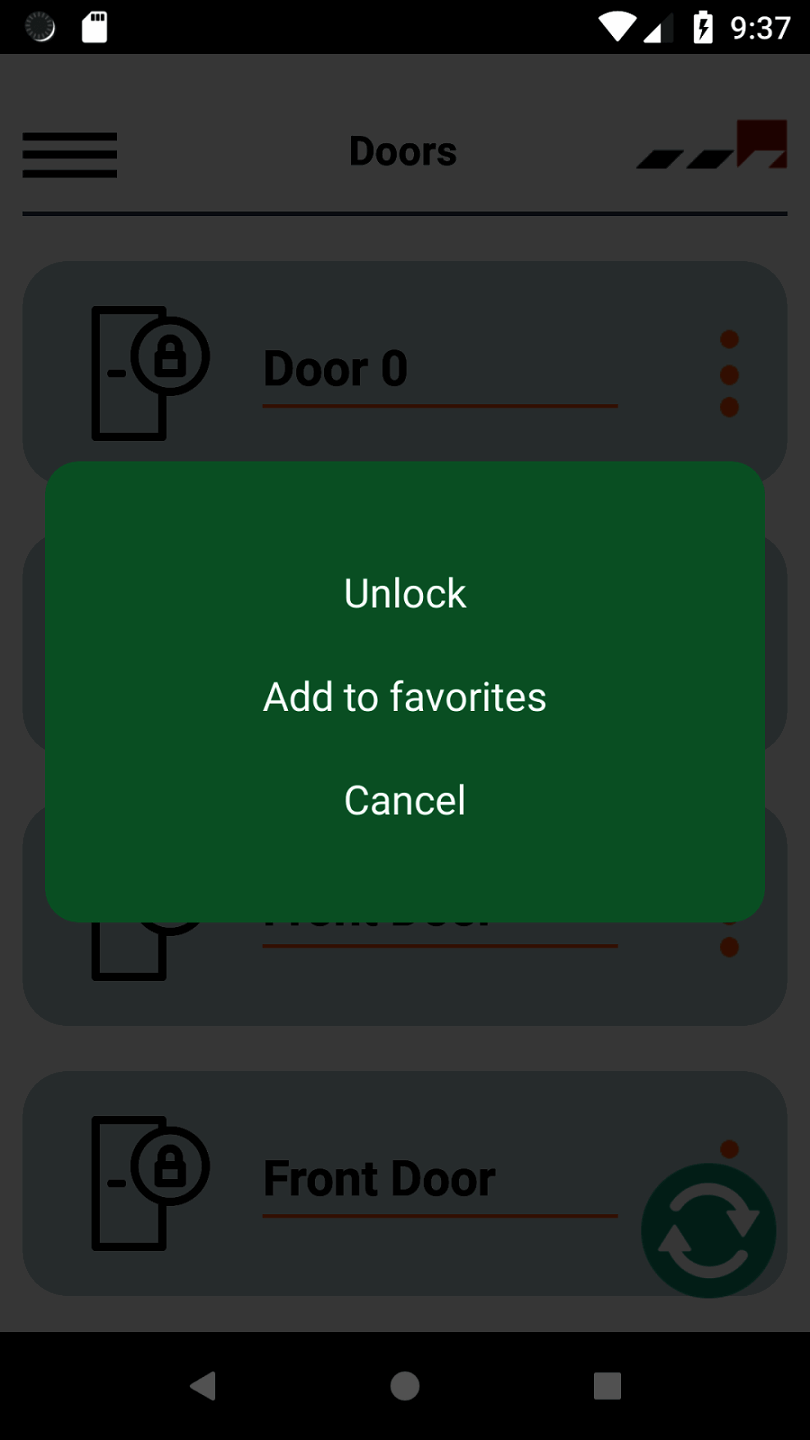
Task: Select Unlock in the dialog
Action: [405, 594]
